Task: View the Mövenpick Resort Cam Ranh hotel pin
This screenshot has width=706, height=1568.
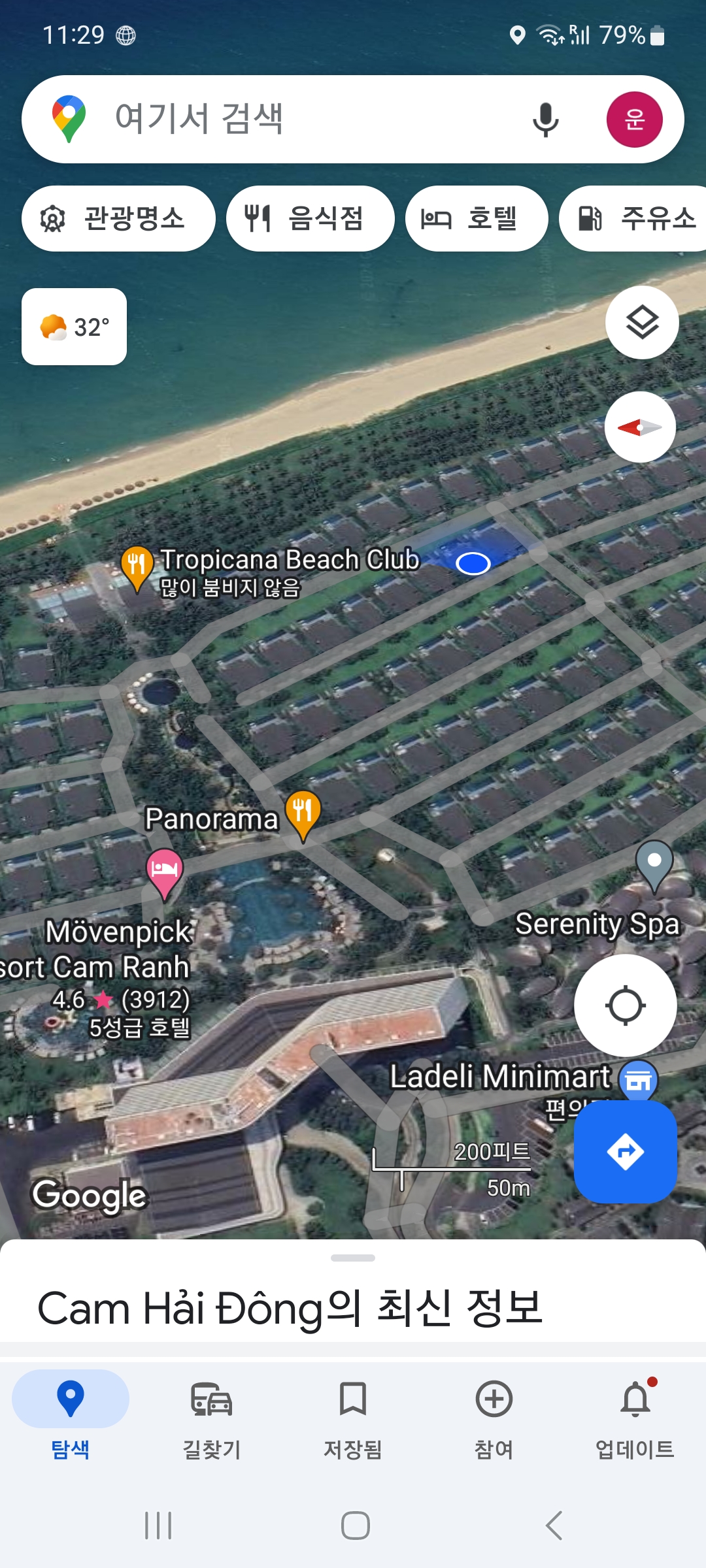Action: 164,872
